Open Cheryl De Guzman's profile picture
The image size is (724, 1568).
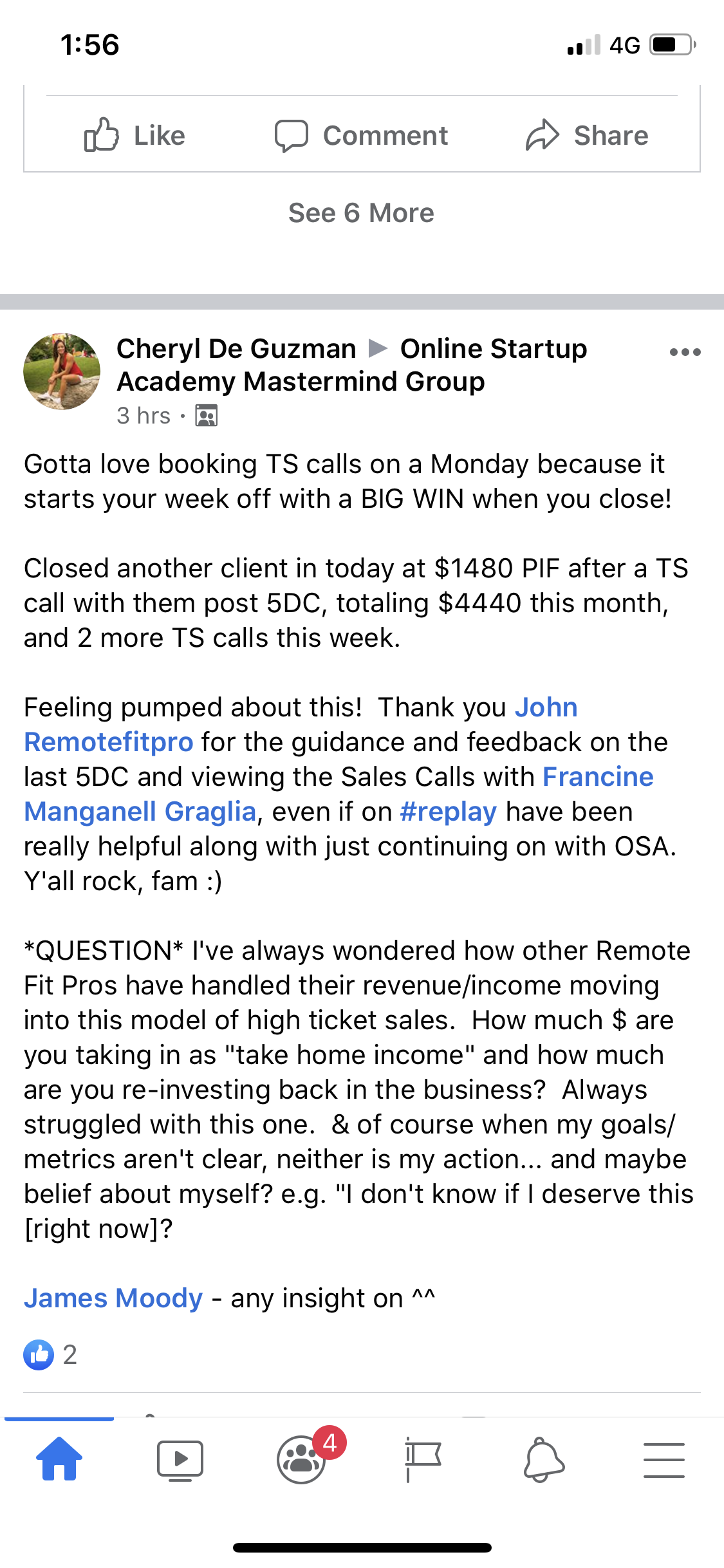click(62, 371)
